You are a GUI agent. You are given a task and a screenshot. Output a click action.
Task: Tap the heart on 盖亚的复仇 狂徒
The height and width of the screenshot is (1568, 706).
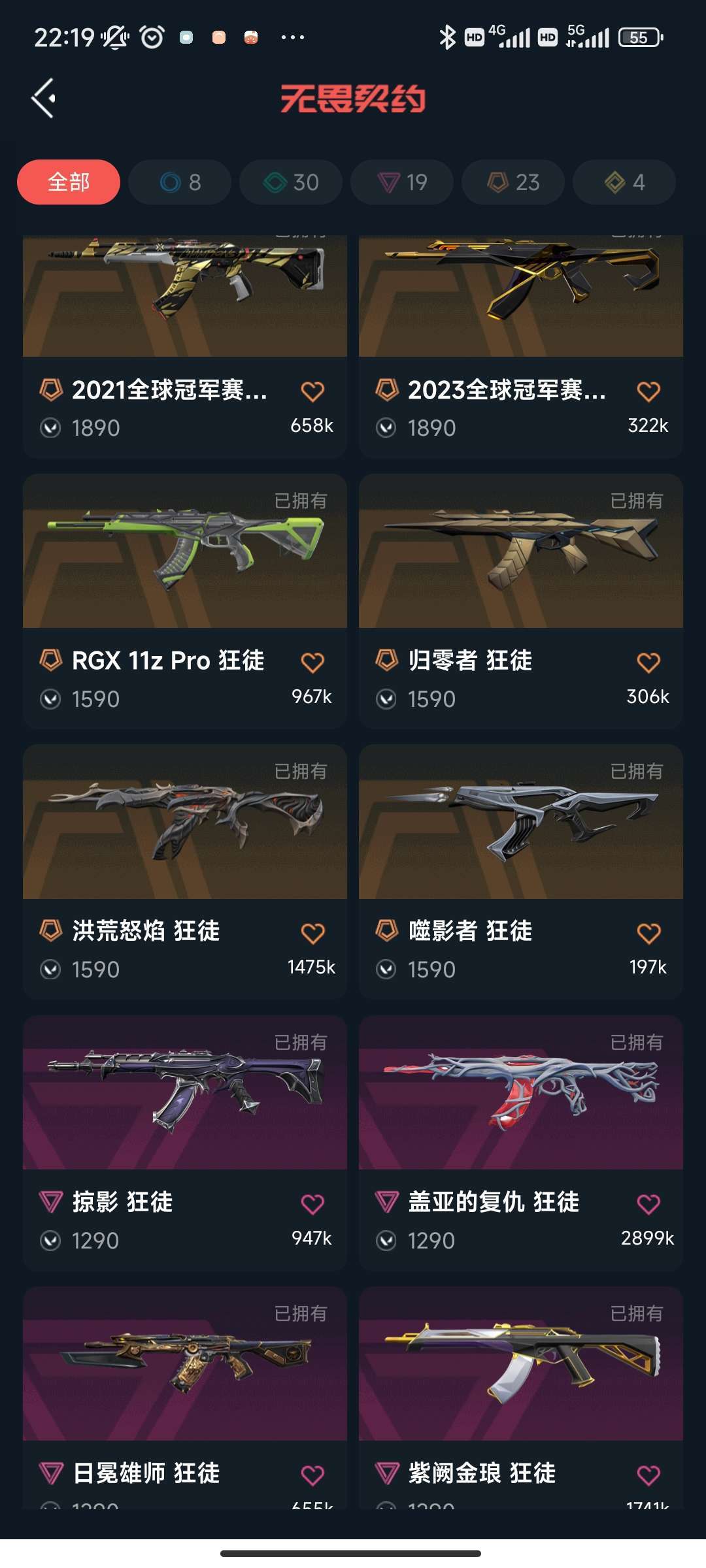pyautogui.click(x=648, y=1204)
